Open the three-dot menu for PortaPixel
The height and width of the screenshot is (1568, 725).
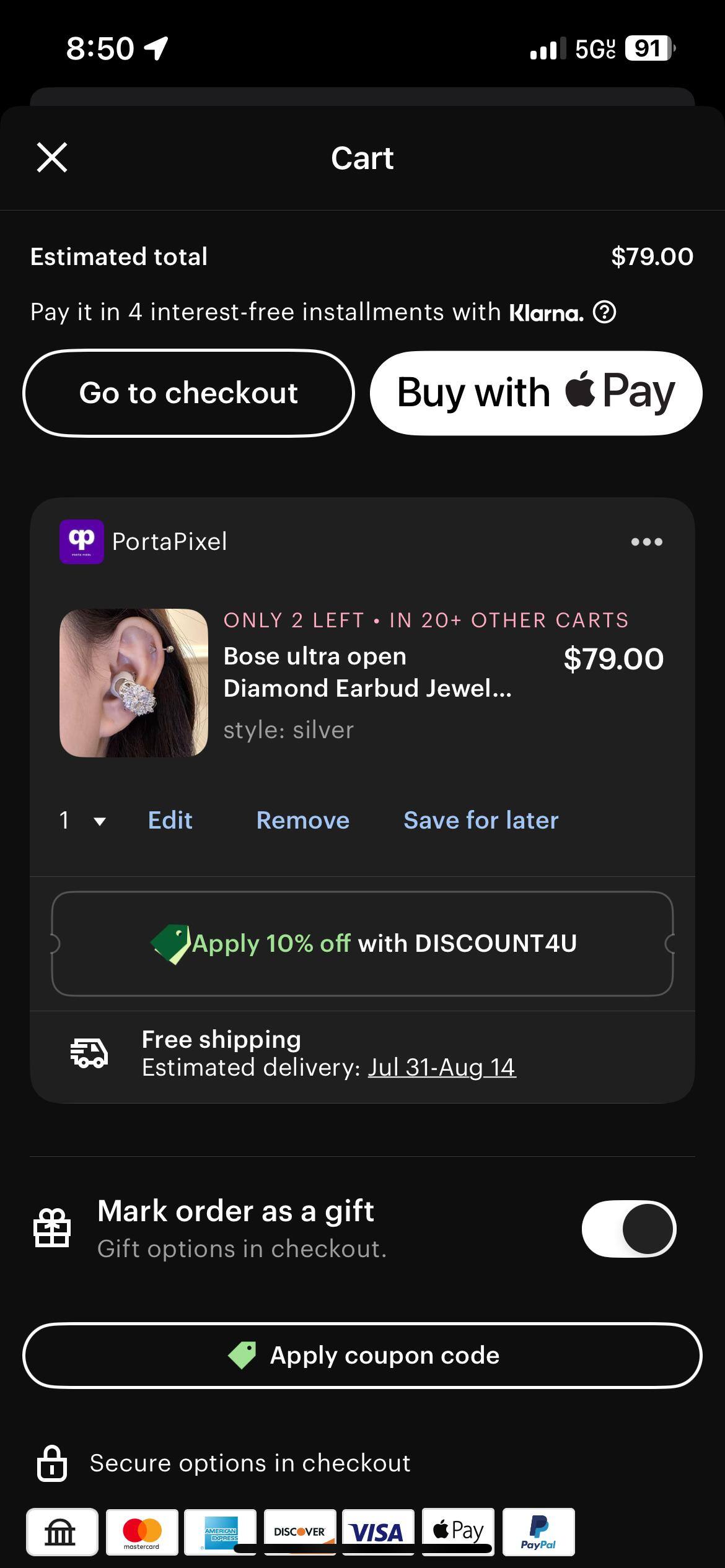point(647,541)
